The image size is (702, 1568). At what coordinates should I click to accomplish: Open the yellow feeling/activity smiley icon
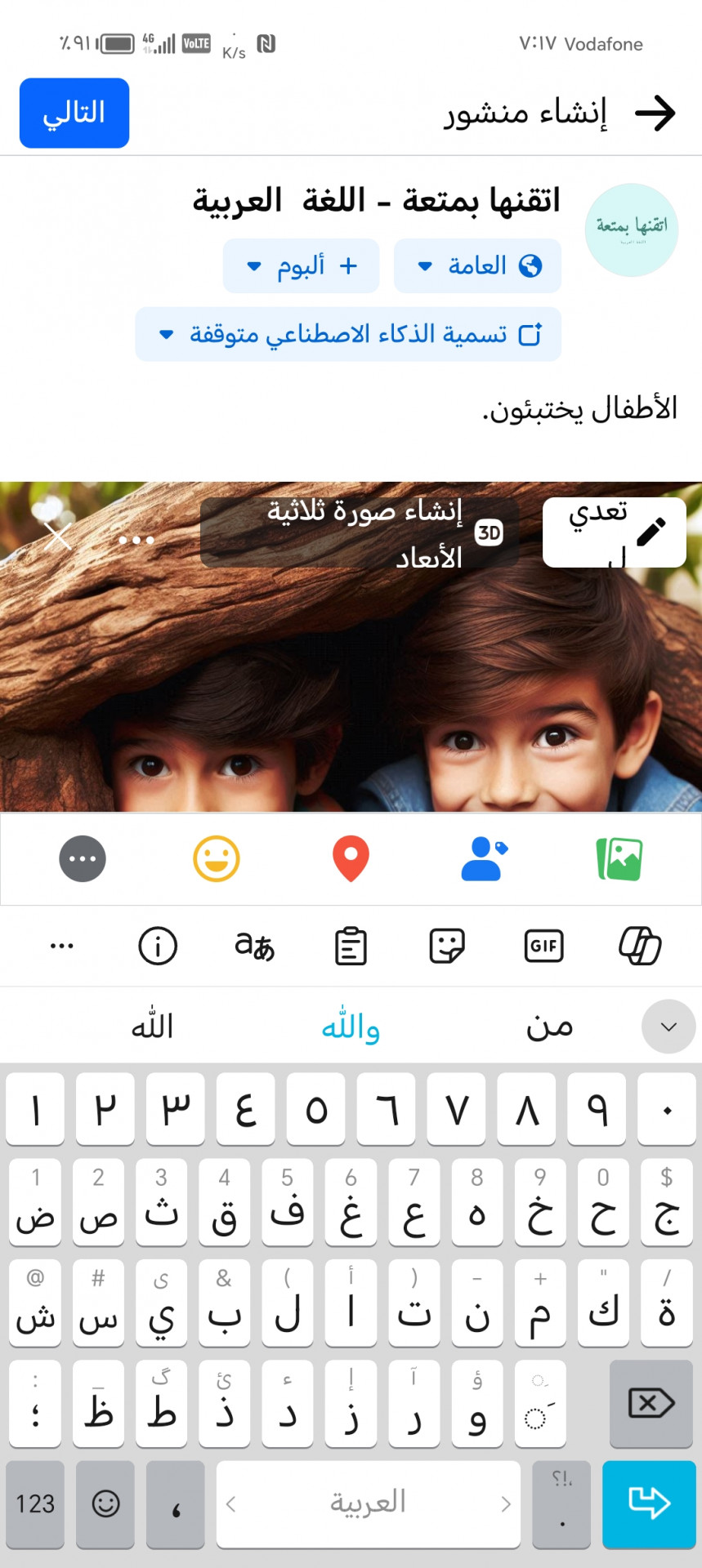tap(217, 859)
